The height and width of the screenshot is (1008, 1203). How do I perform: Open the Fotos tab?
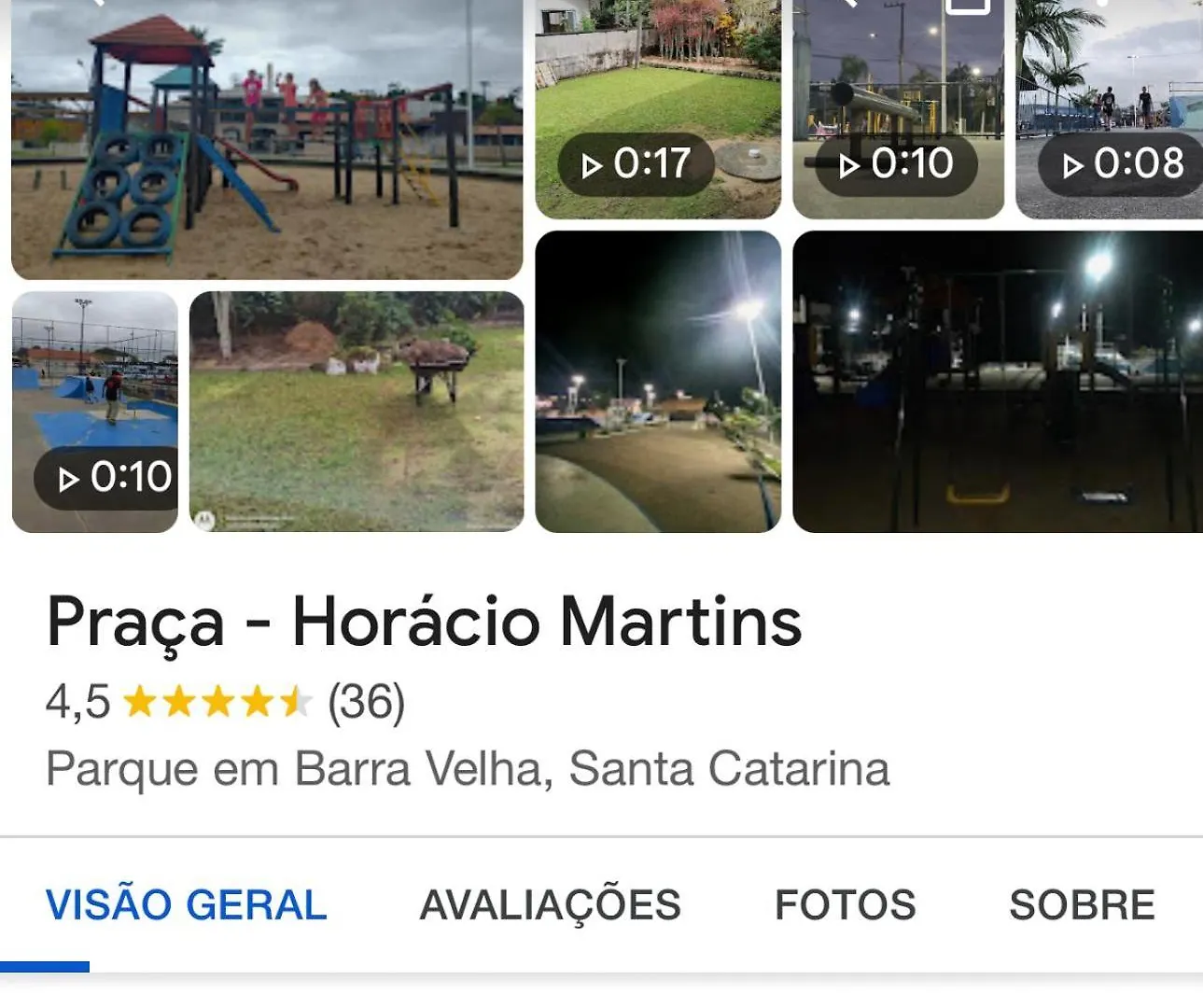[x=845, y=904]
